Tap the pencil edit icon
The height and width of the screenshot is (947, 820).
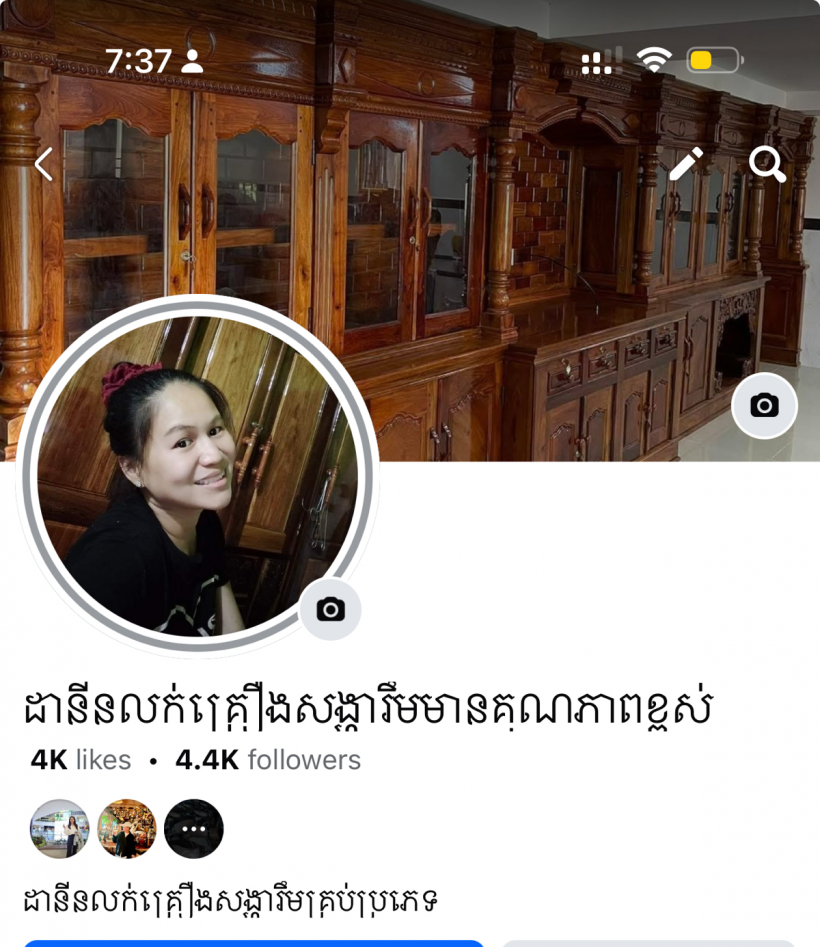686,164
